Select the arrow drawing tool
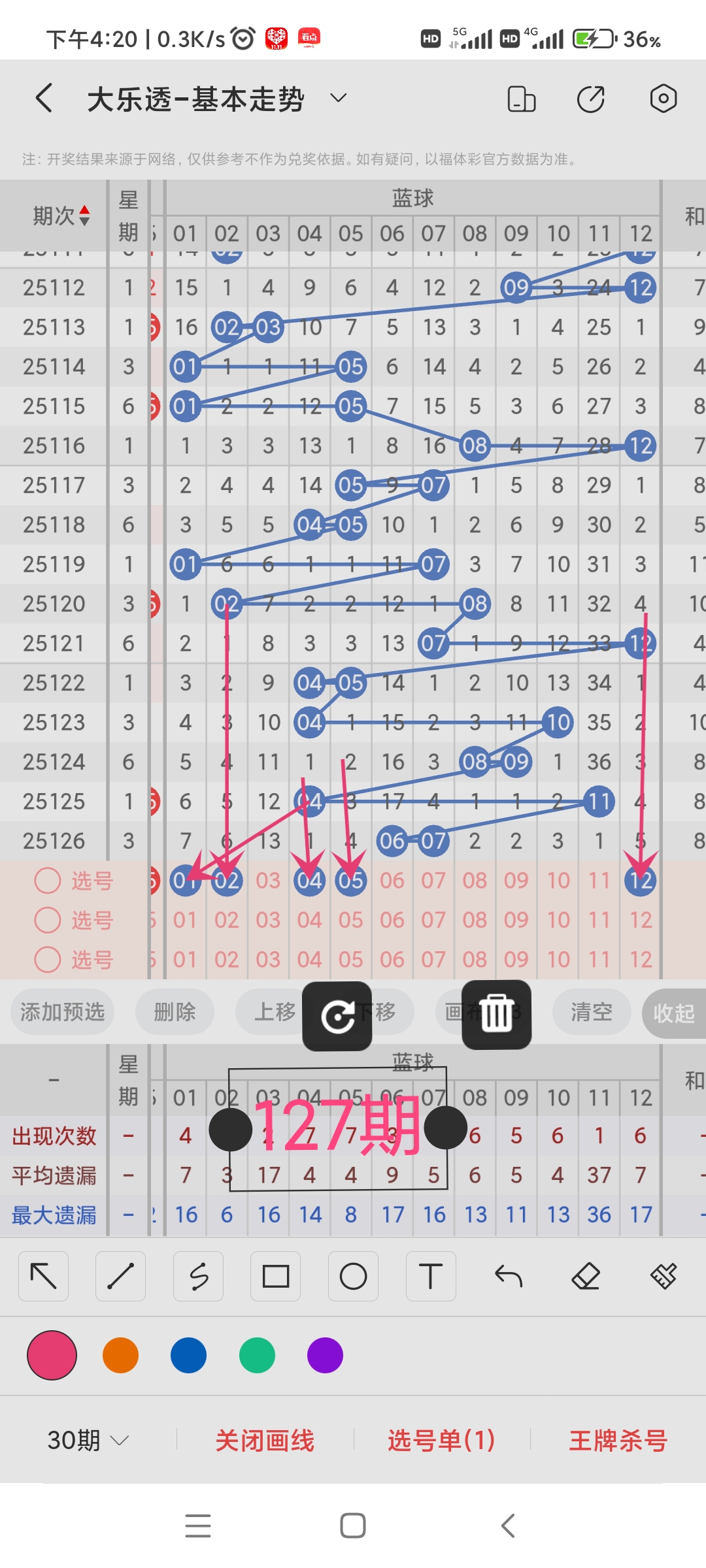The height and width of the screenshot is (1568, 706). (44, 1276)
